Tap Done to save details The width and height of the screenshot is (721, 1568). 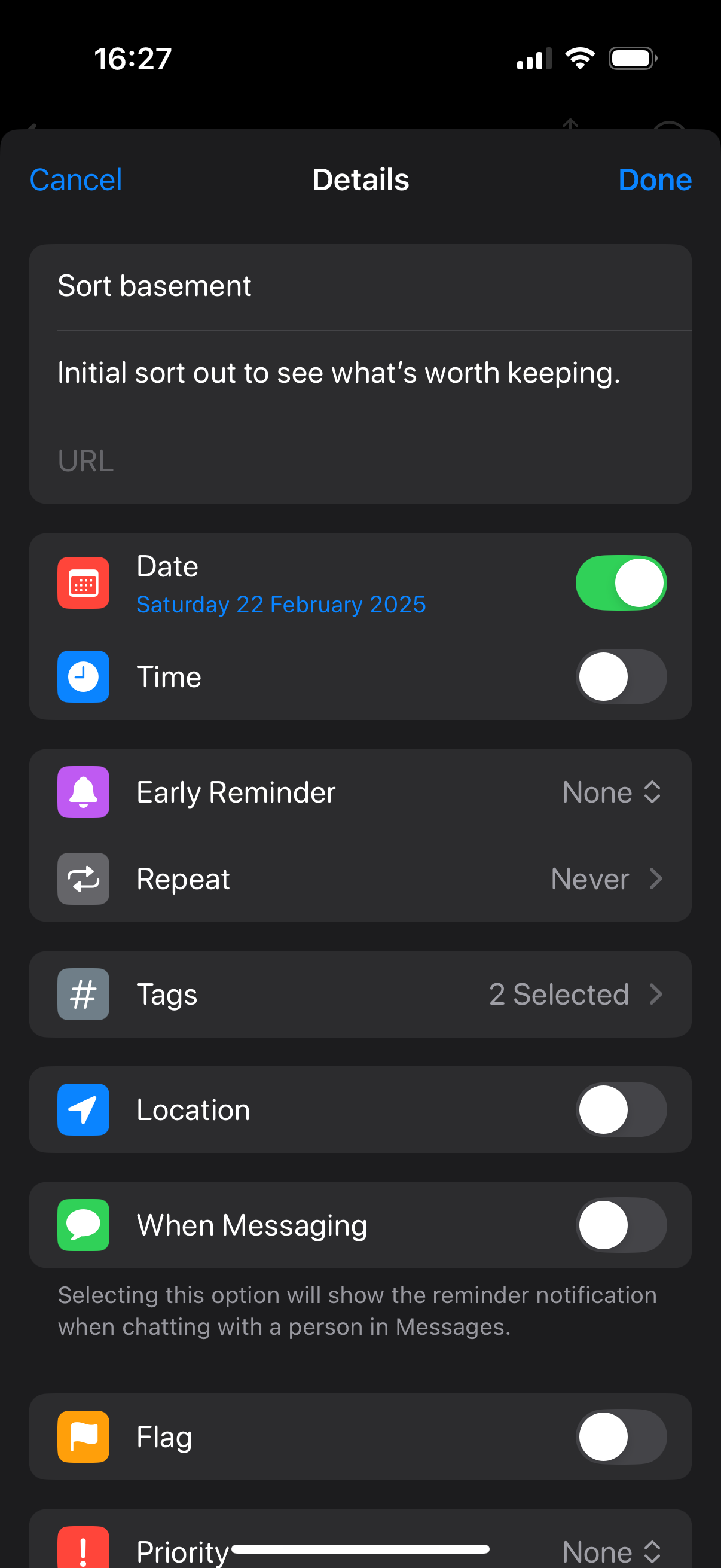[655, 179]
